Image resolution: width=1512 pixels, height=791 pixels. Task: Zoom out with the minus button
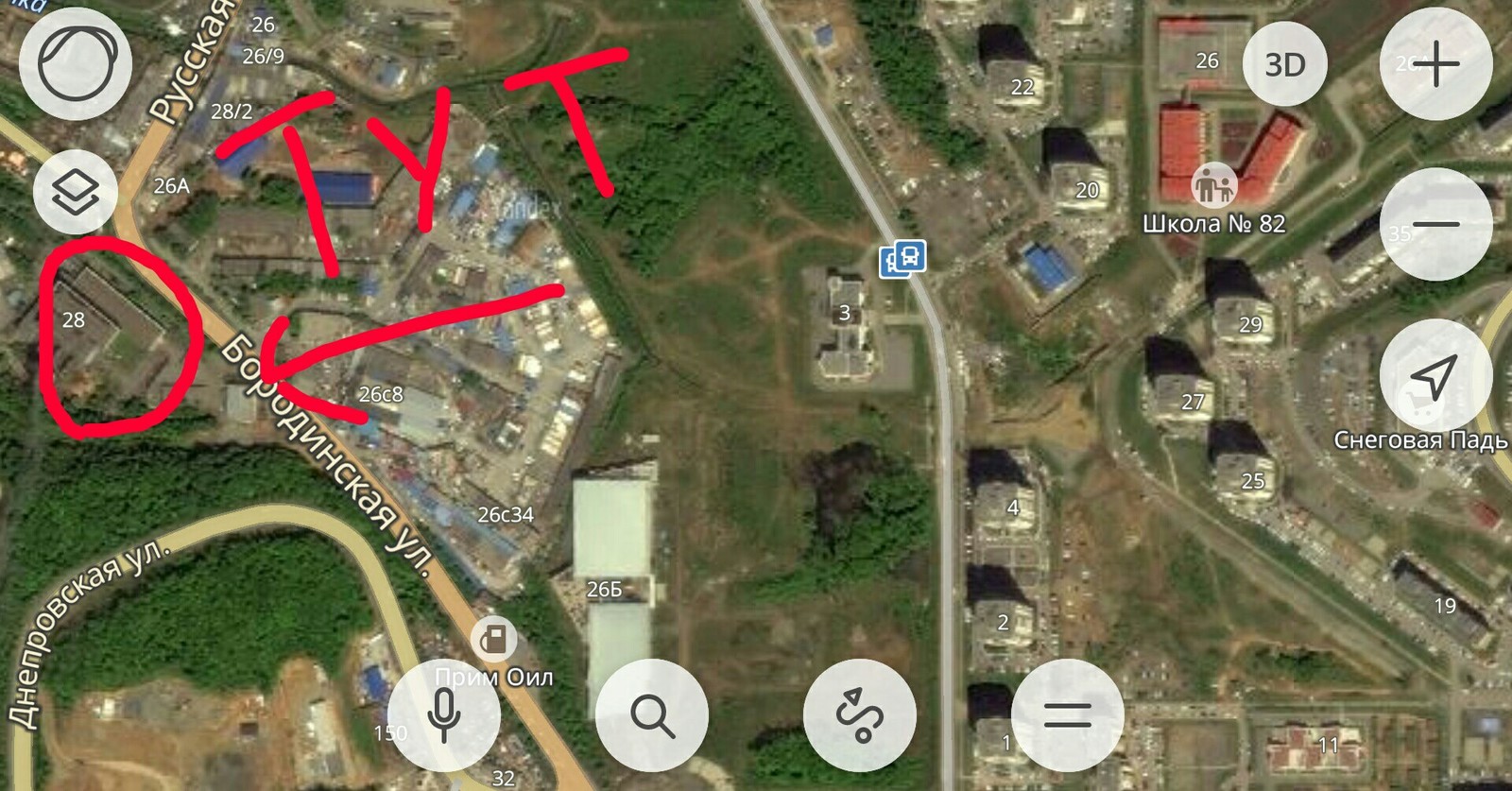pyautogui.click(x=1435, y=223)
